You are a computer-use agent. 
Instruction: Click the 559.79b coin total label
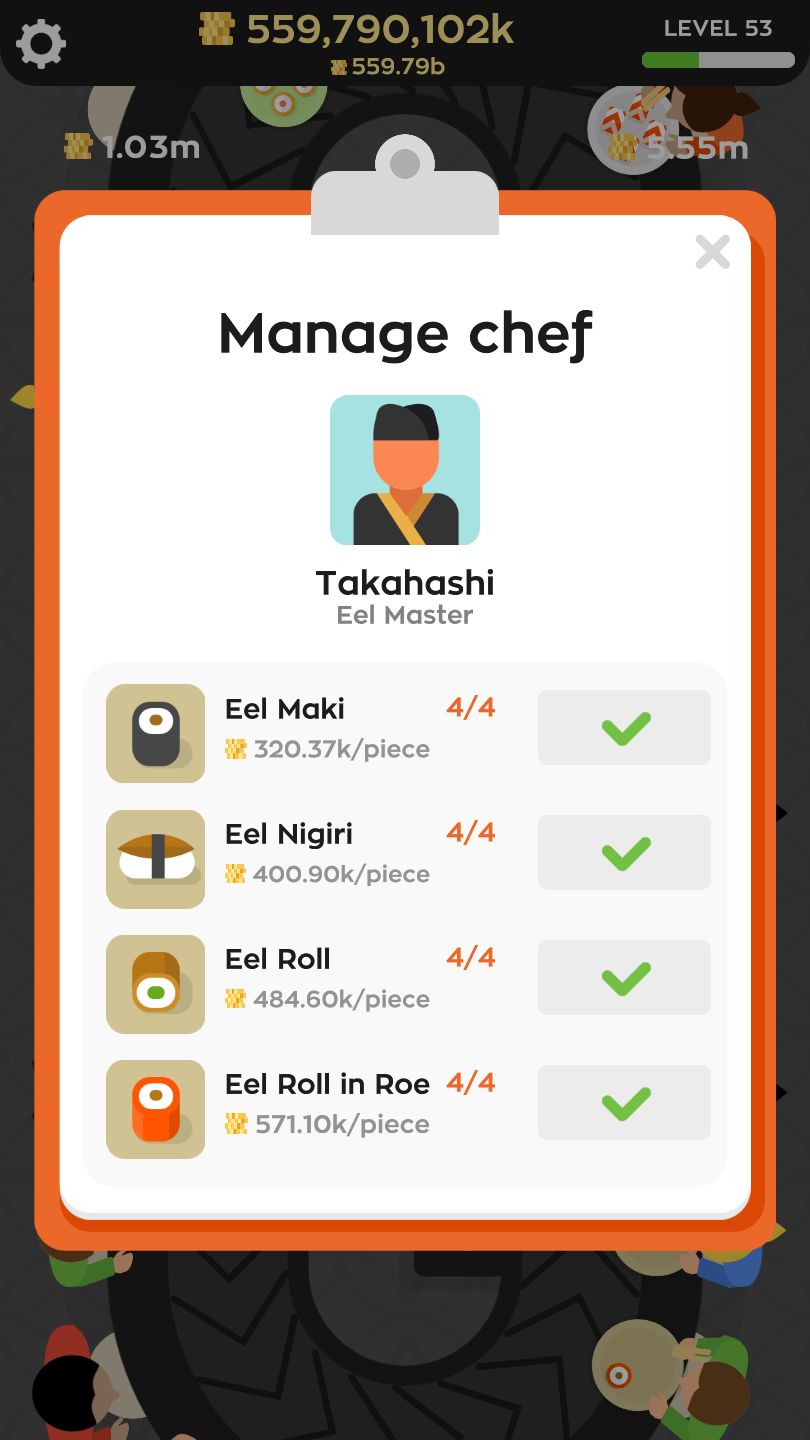386,67
